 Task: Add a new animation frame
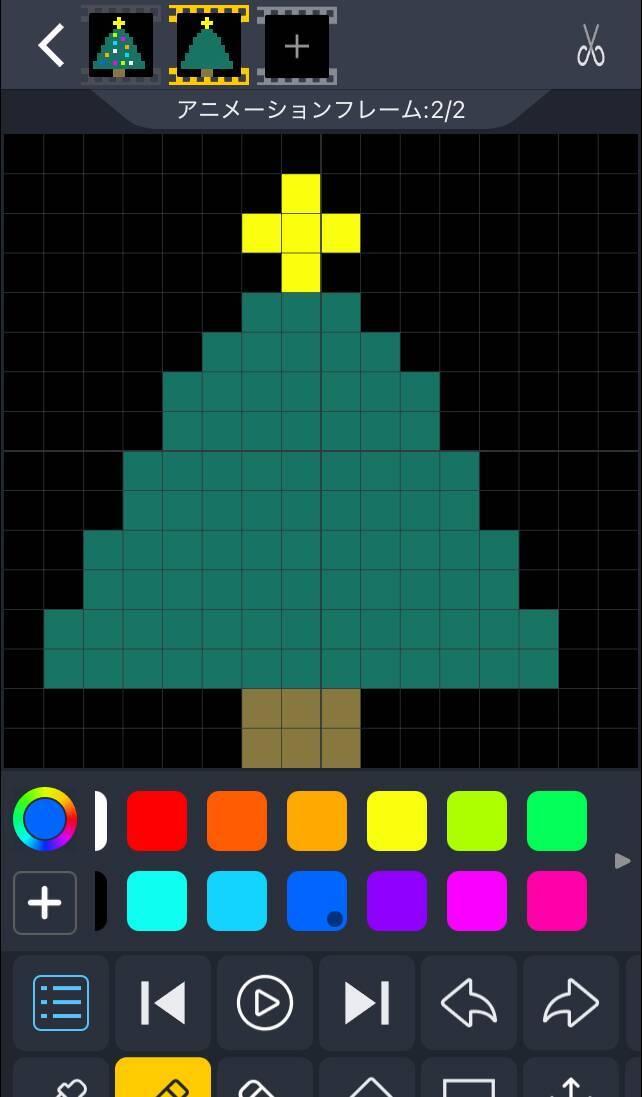click(x=297, y=46)
